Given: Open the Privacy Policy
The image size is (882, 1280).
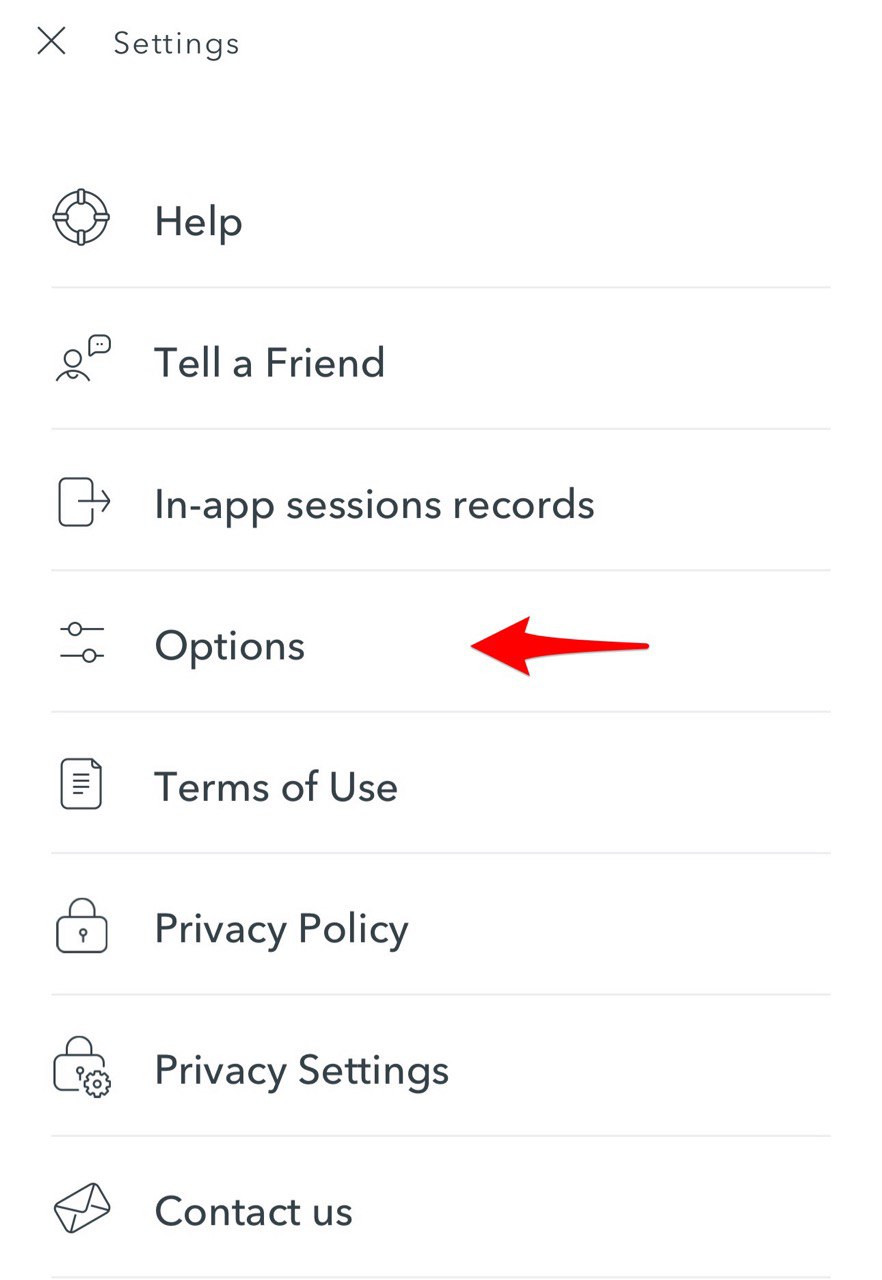Looking at the screenshot, I should pos(281,929).
